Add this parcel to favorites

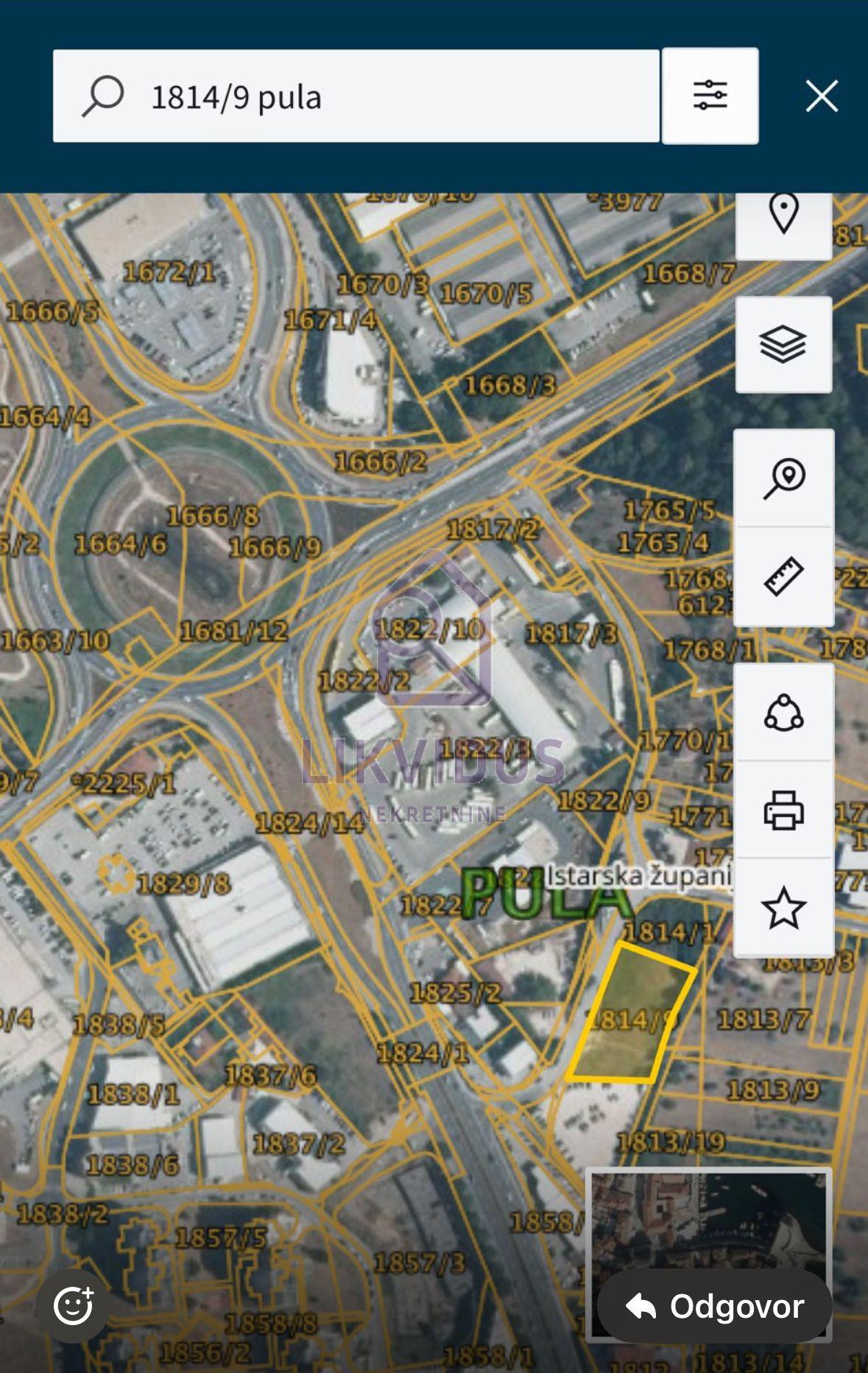pos(783,908)
